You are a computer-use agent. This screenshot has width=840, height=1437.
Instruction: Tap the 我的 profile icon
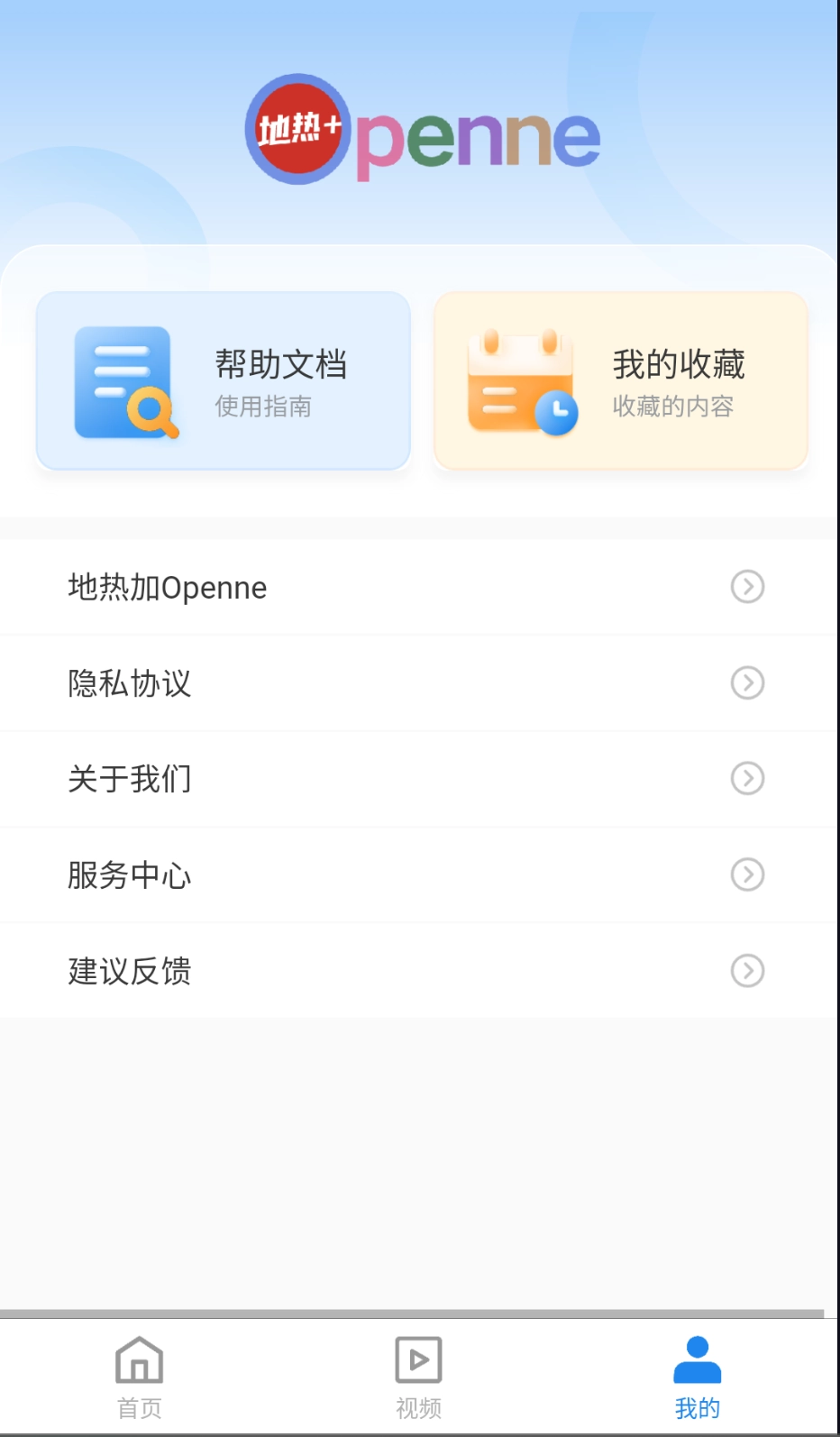(x=697, y=1357)
